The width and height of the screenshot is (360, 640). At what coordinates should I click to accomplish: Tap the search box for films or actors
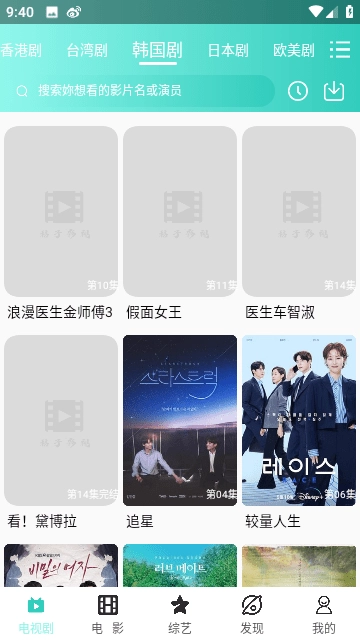pos(137,91)
